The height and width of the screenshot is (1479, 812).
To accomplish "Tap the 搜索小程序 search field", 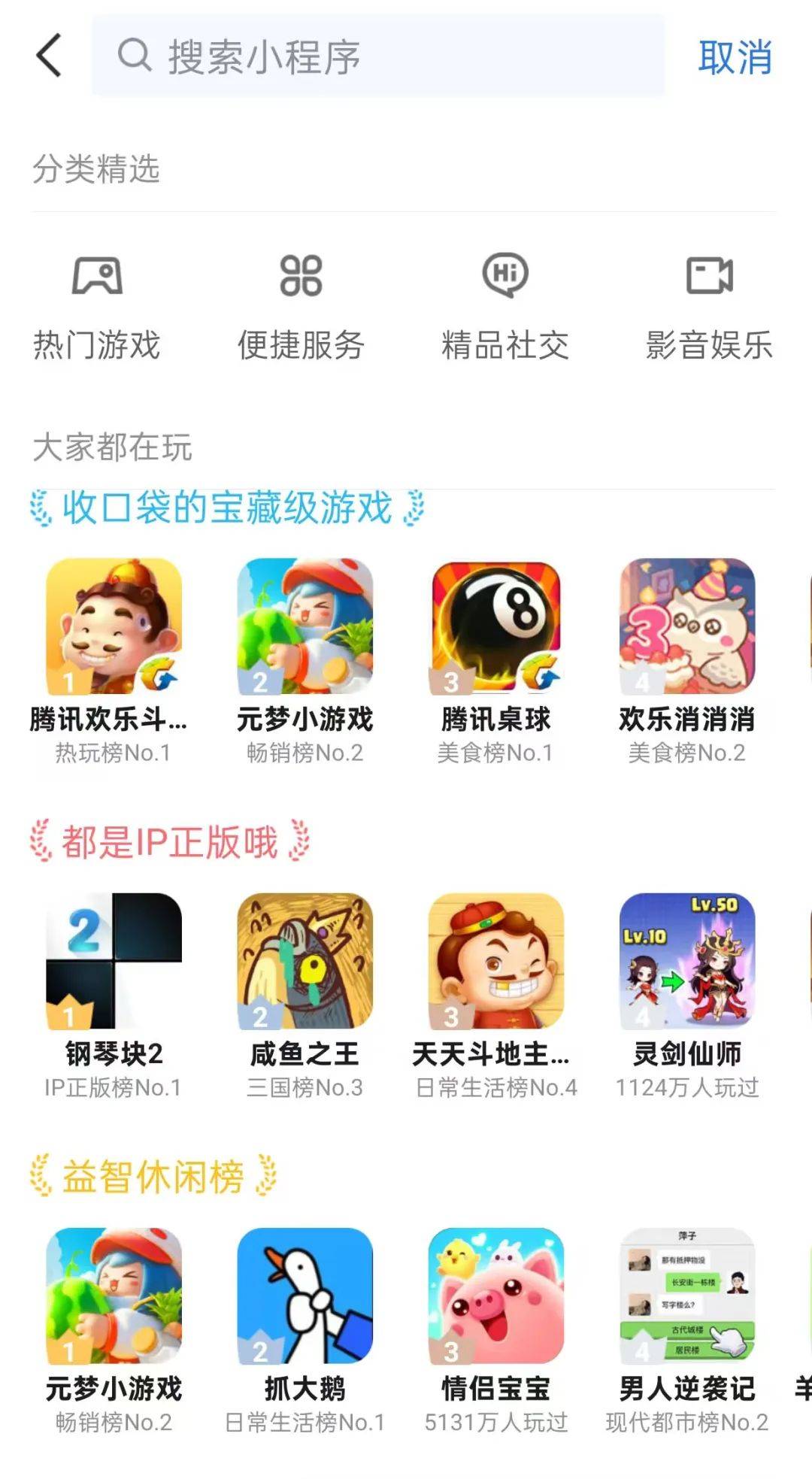I will pyautogui.click(x=376, y=56).
